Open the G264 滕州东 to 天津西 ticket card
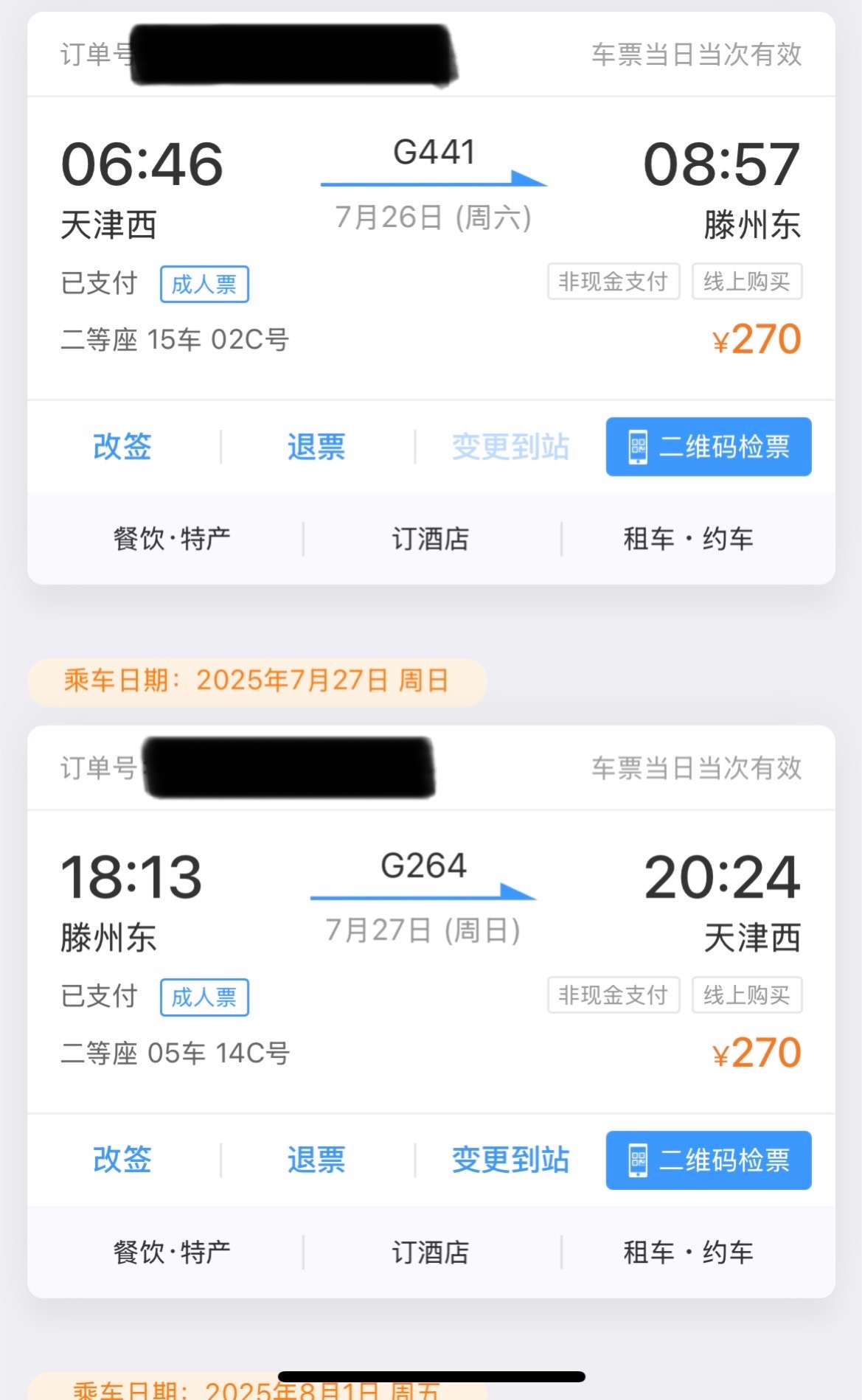This screenshot has width=862, height=1400. (431, 961)
